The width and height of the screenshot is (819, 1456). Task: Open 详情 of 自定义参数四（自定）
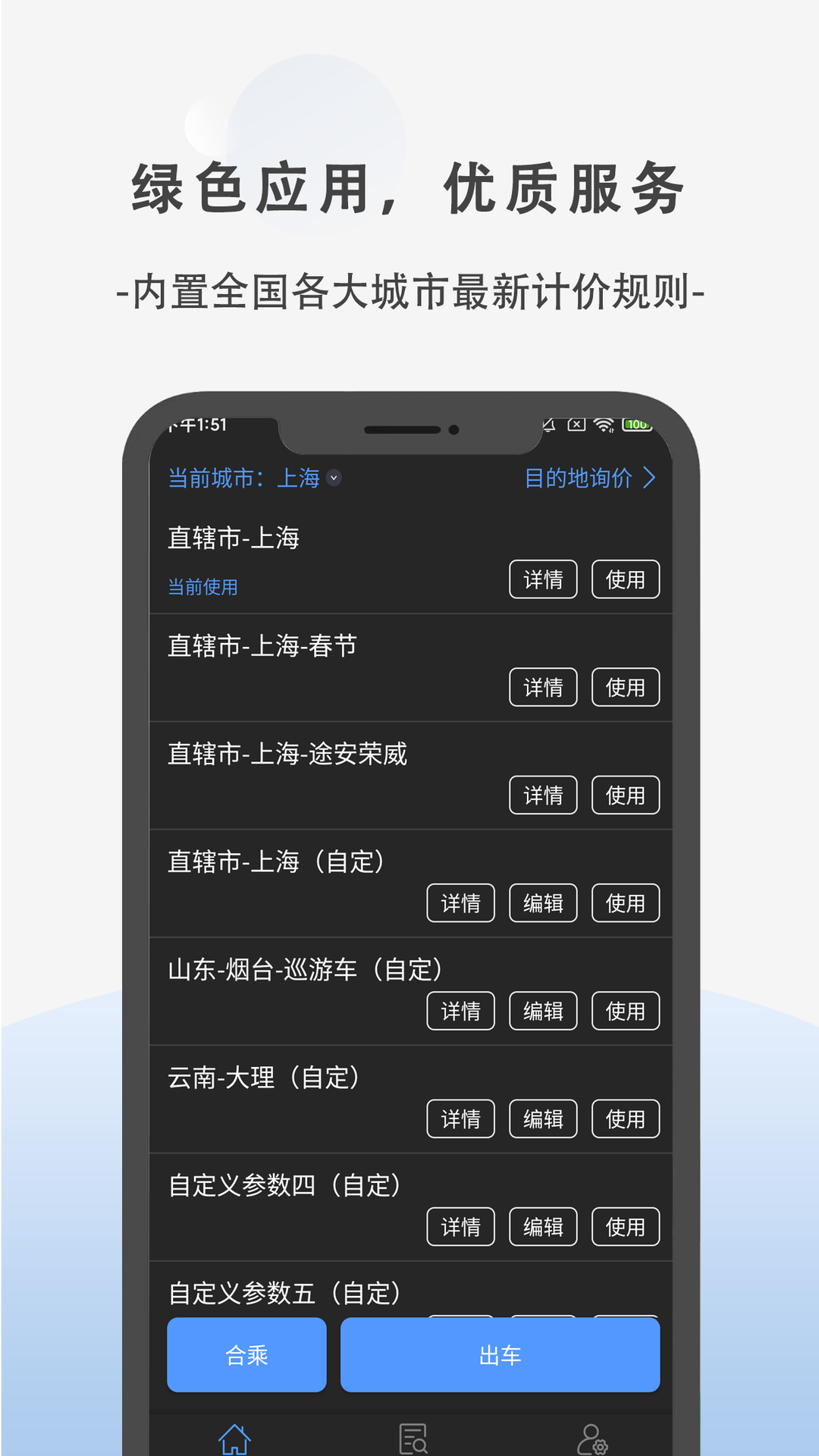coord(460,1226)
